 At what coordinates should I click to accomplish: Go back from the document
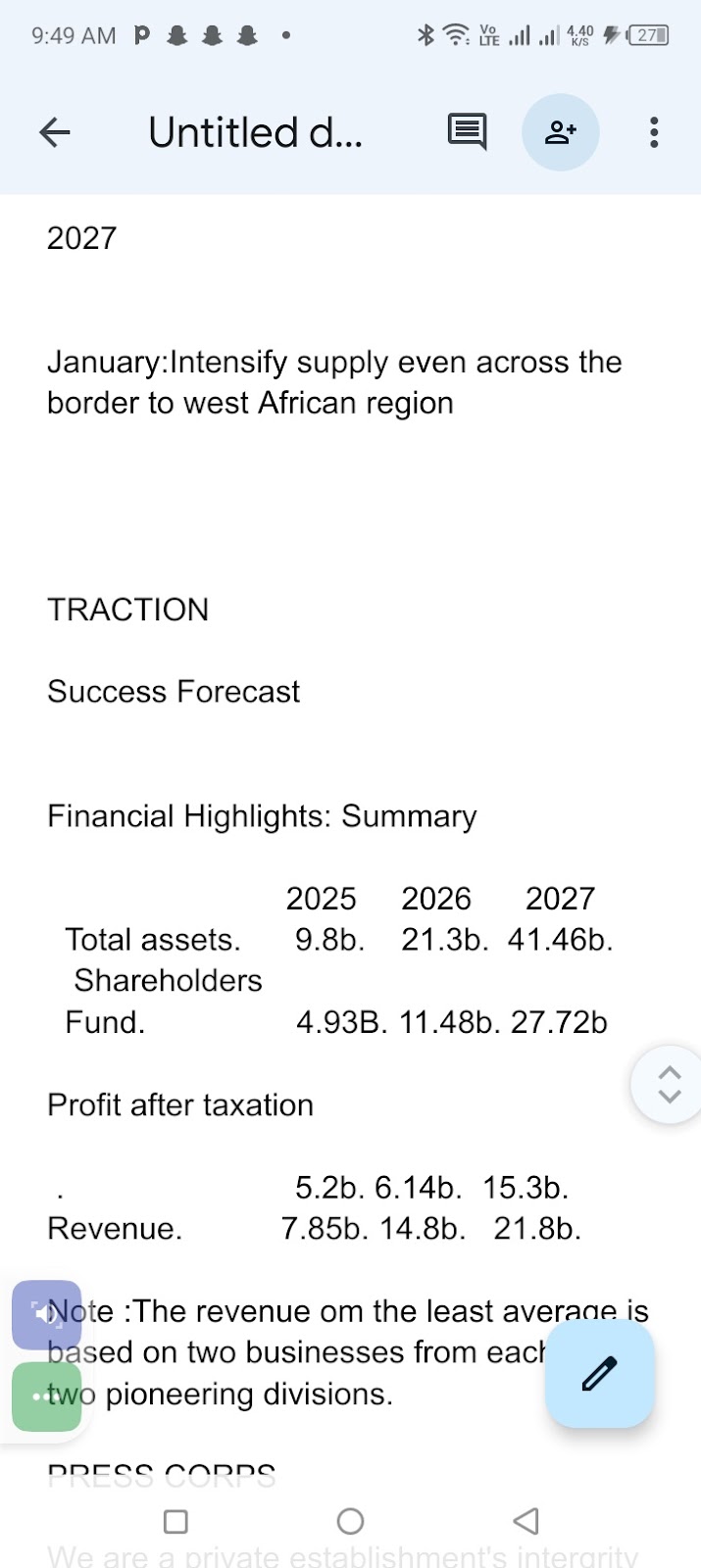[x=55, y=132]
